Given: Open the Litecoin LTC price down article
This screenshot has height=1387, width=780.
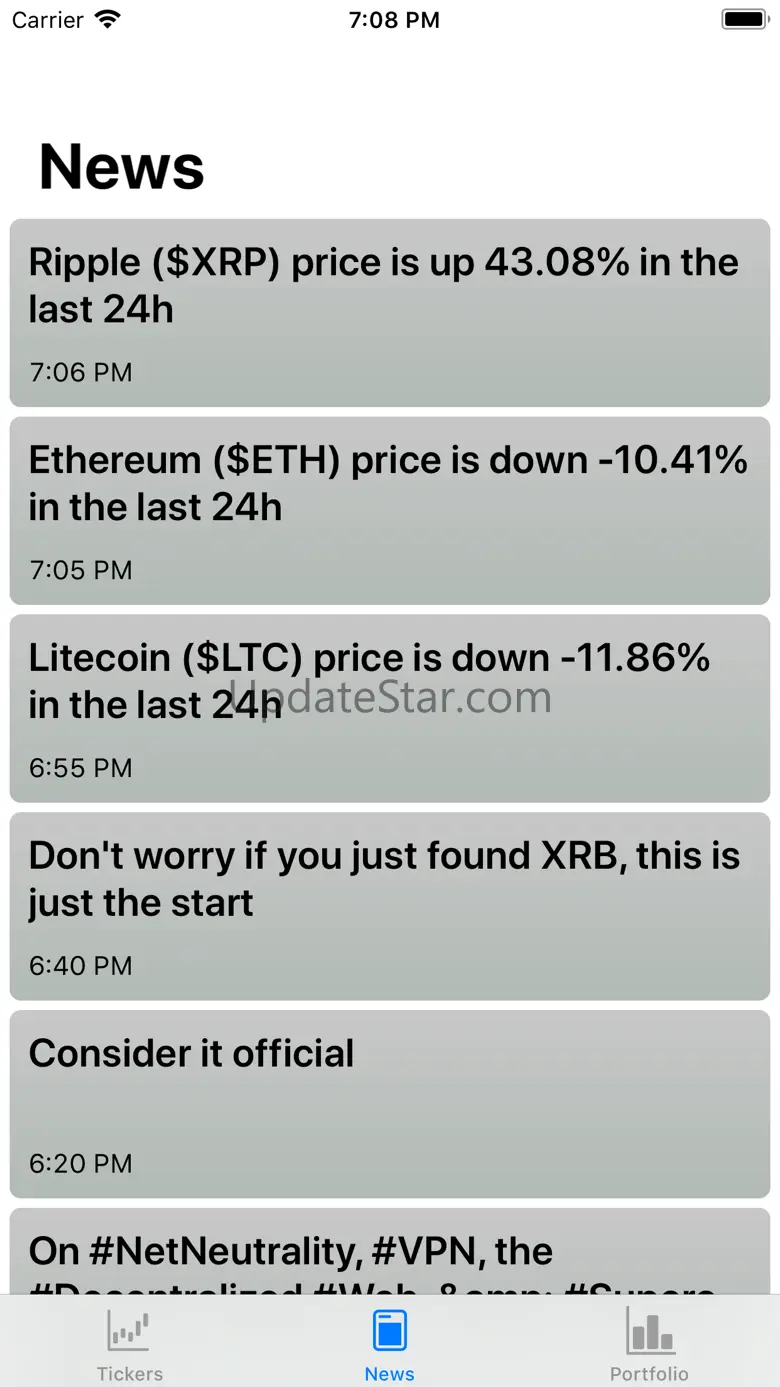Looking at the screenshot, I should (x=389, y=708).
